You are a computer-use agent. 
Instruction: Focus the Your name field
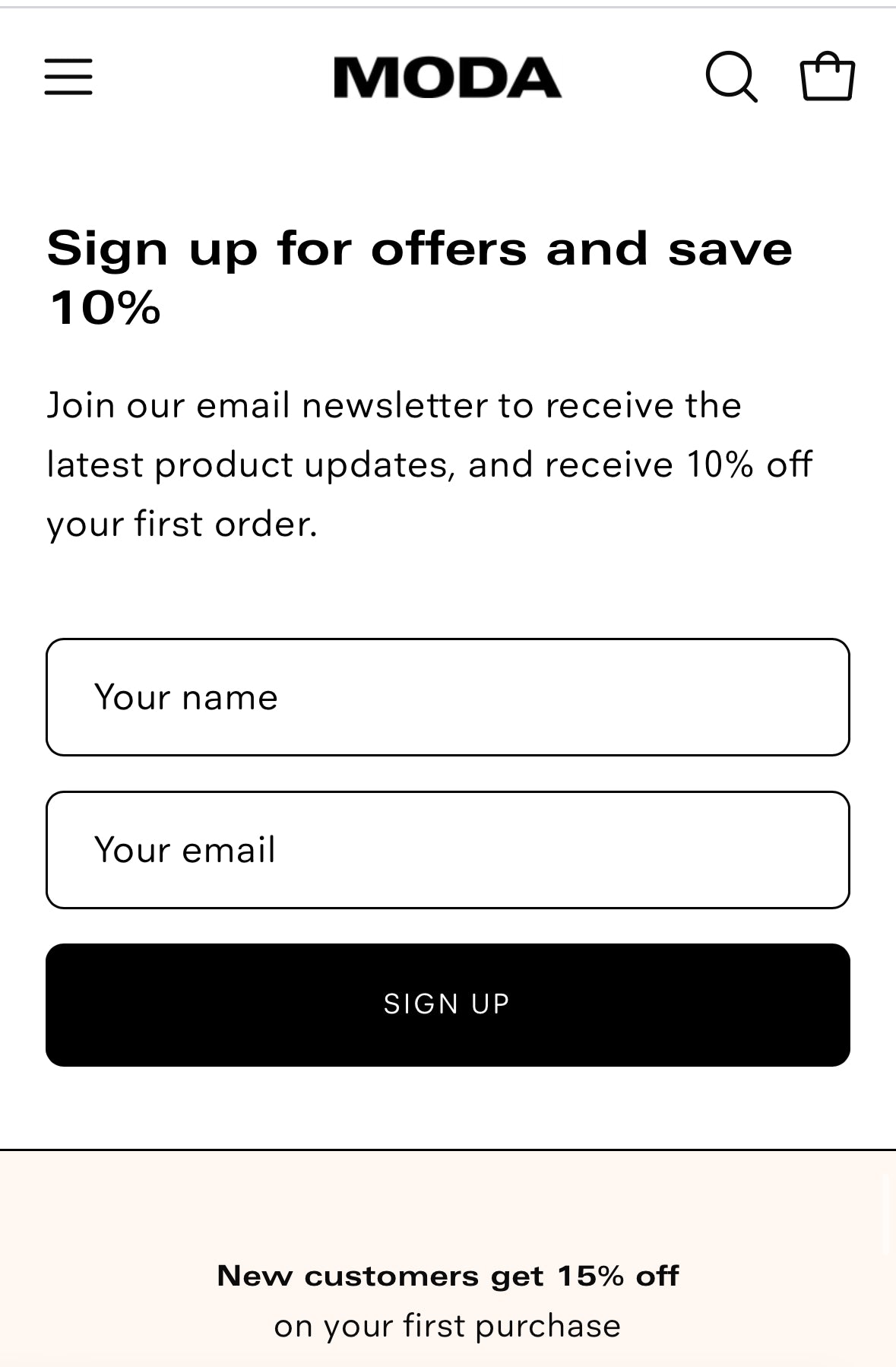click(x=448, y=697)
